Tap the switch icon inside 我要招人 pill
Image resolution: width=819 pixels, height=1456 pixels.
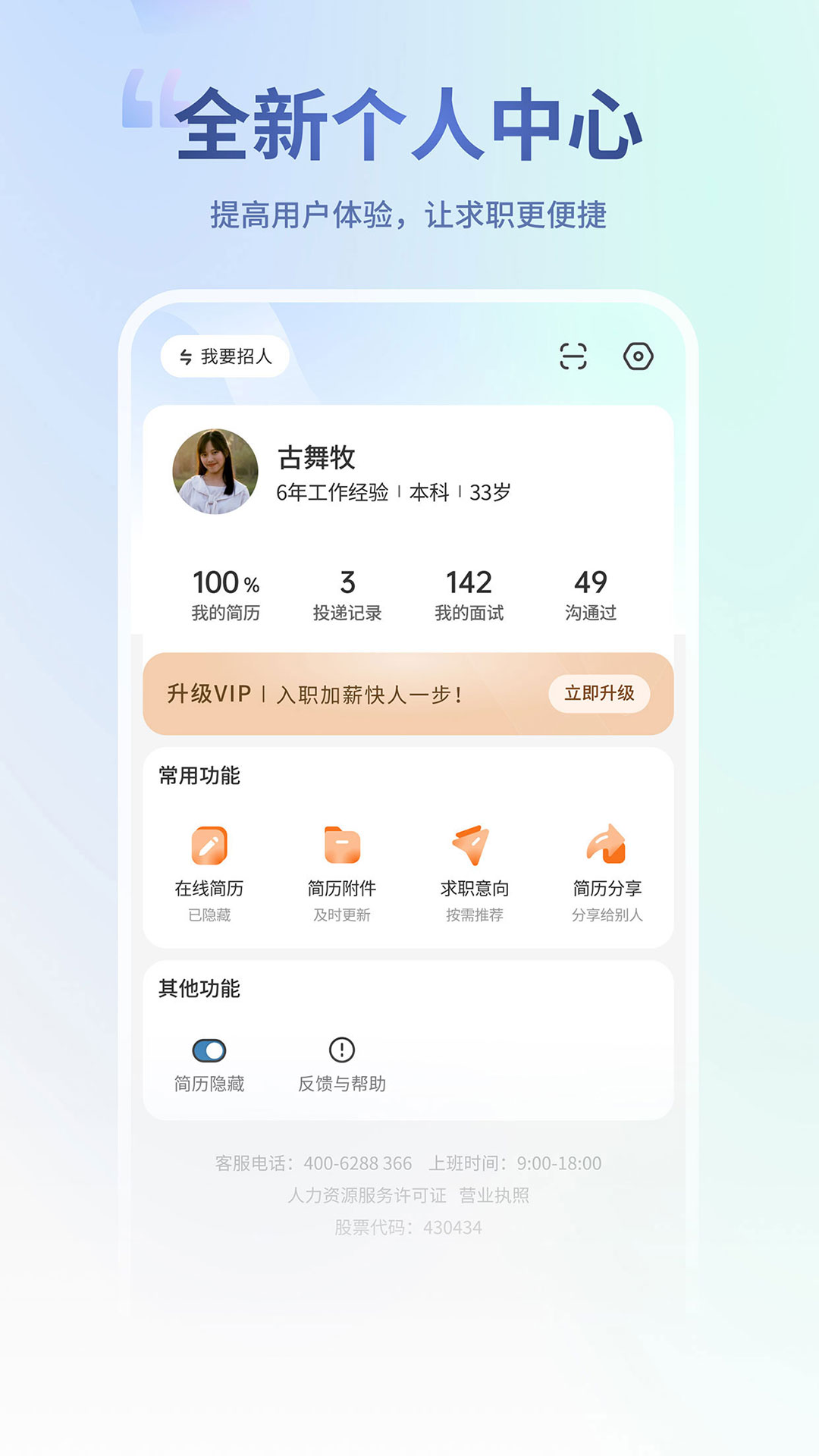[x=184, y=355]
